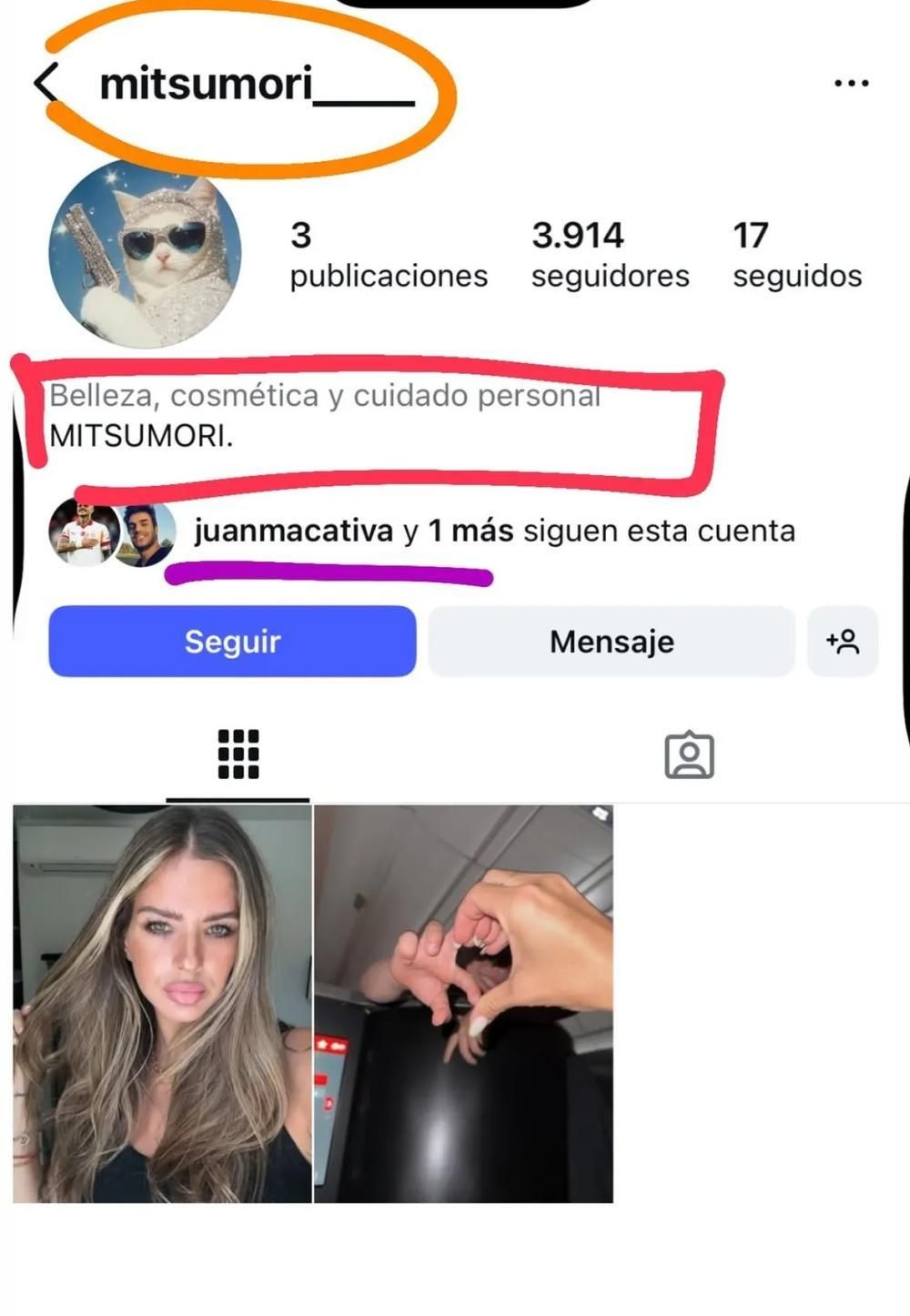This screenshot has width=910, height=1316.
Task: Open the post with hands forming a heart
Action: tap(463, 1003)
